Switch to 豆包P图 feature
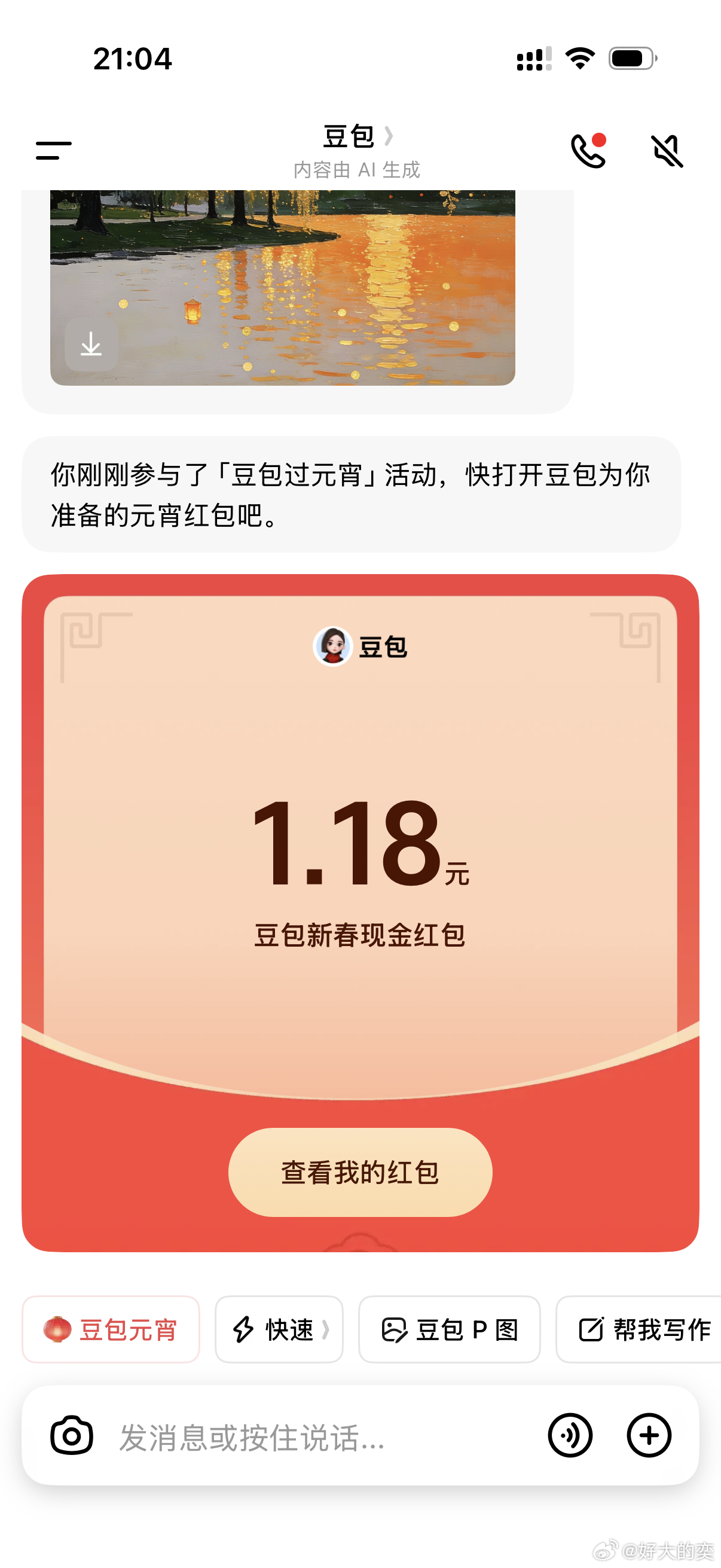The image size is (721, 1568). point(450,1330)
